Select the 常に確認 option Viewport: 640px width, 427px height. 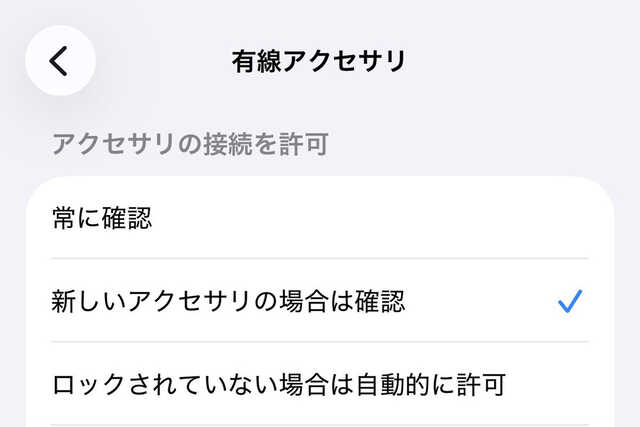point(320,219)
